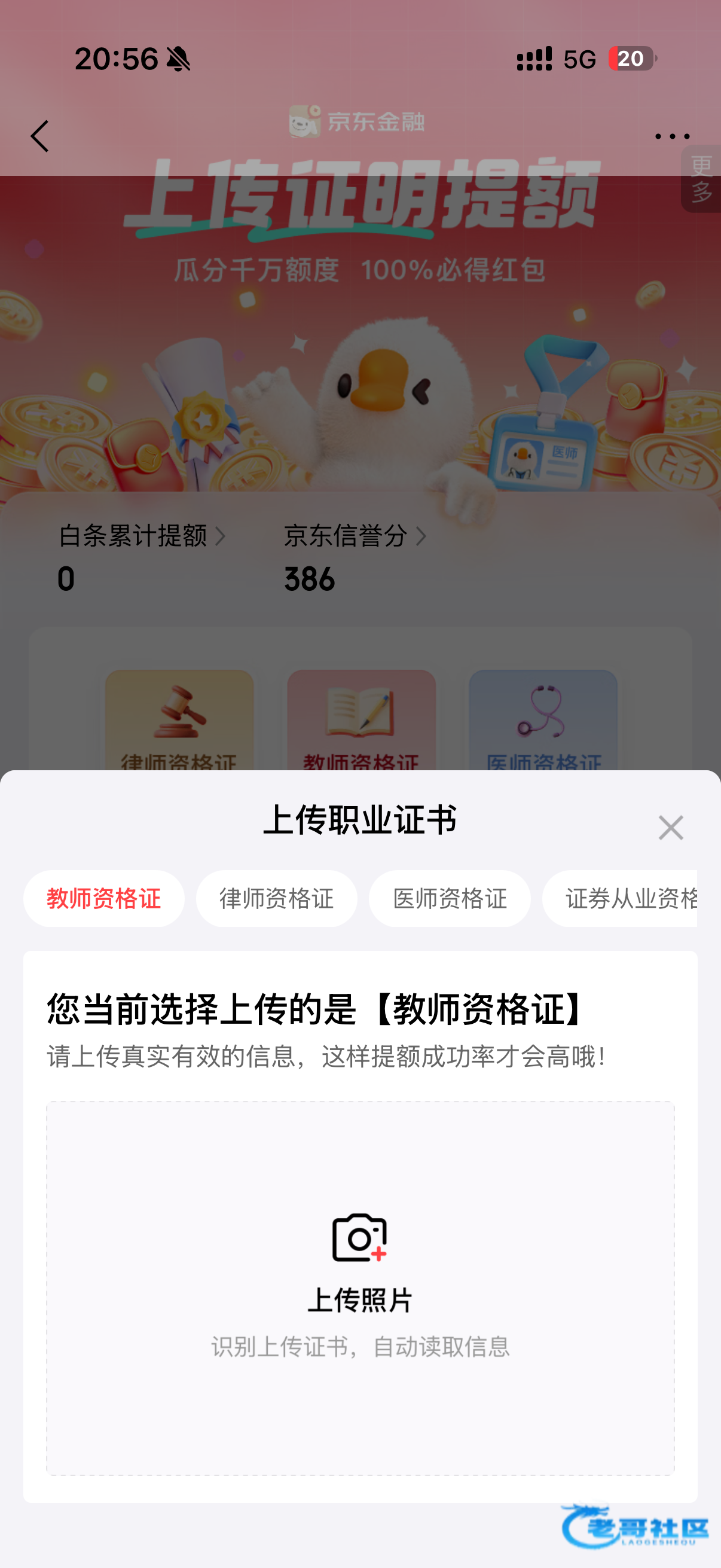Image resolution: width=721 pixels, height=1568 pixels.
Task: Switch to the 律师资格证 chip
Action: (x=276, y=898)
